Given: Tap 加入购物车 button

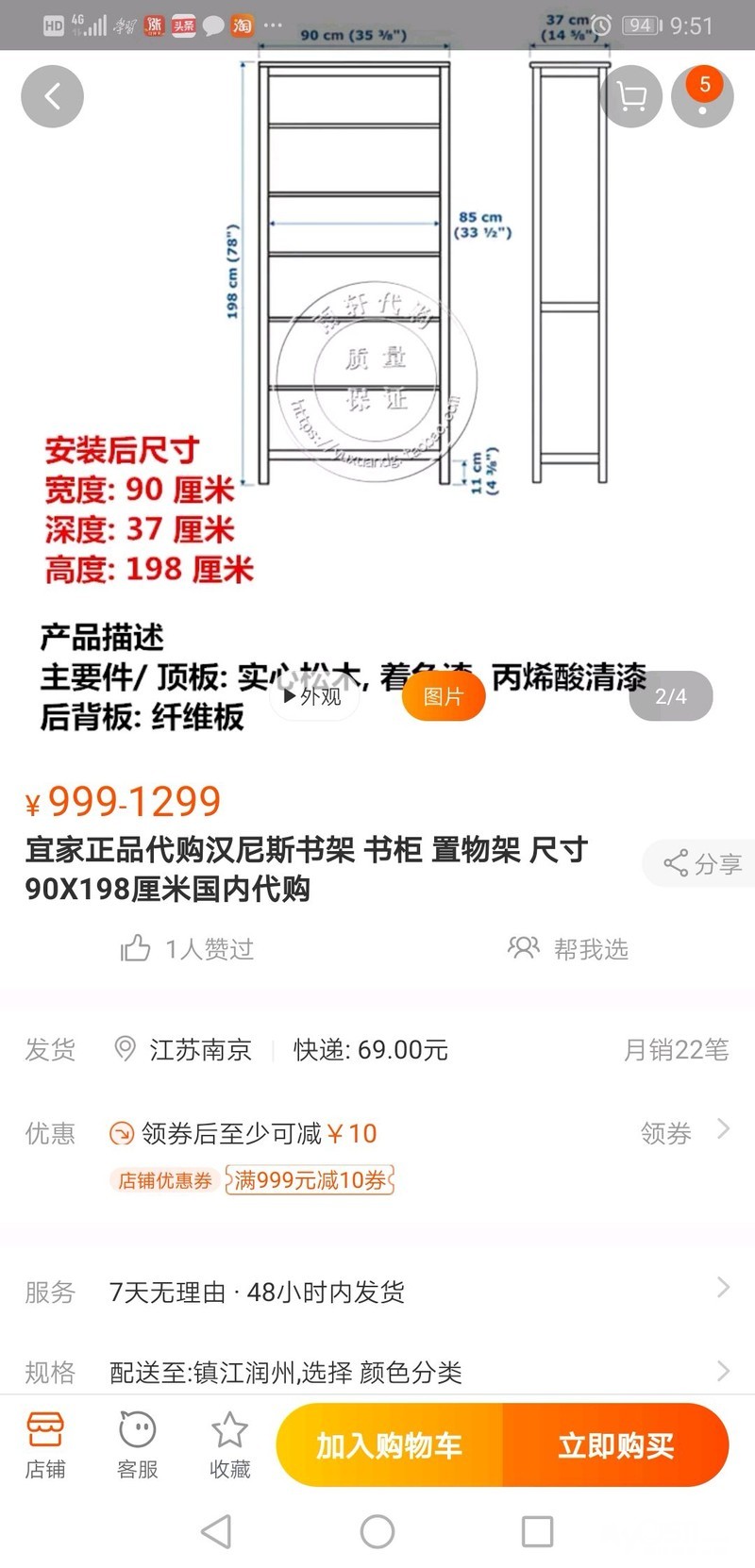Looking at the screenshot, I should pyautogui.click(x=389, y=1445).
